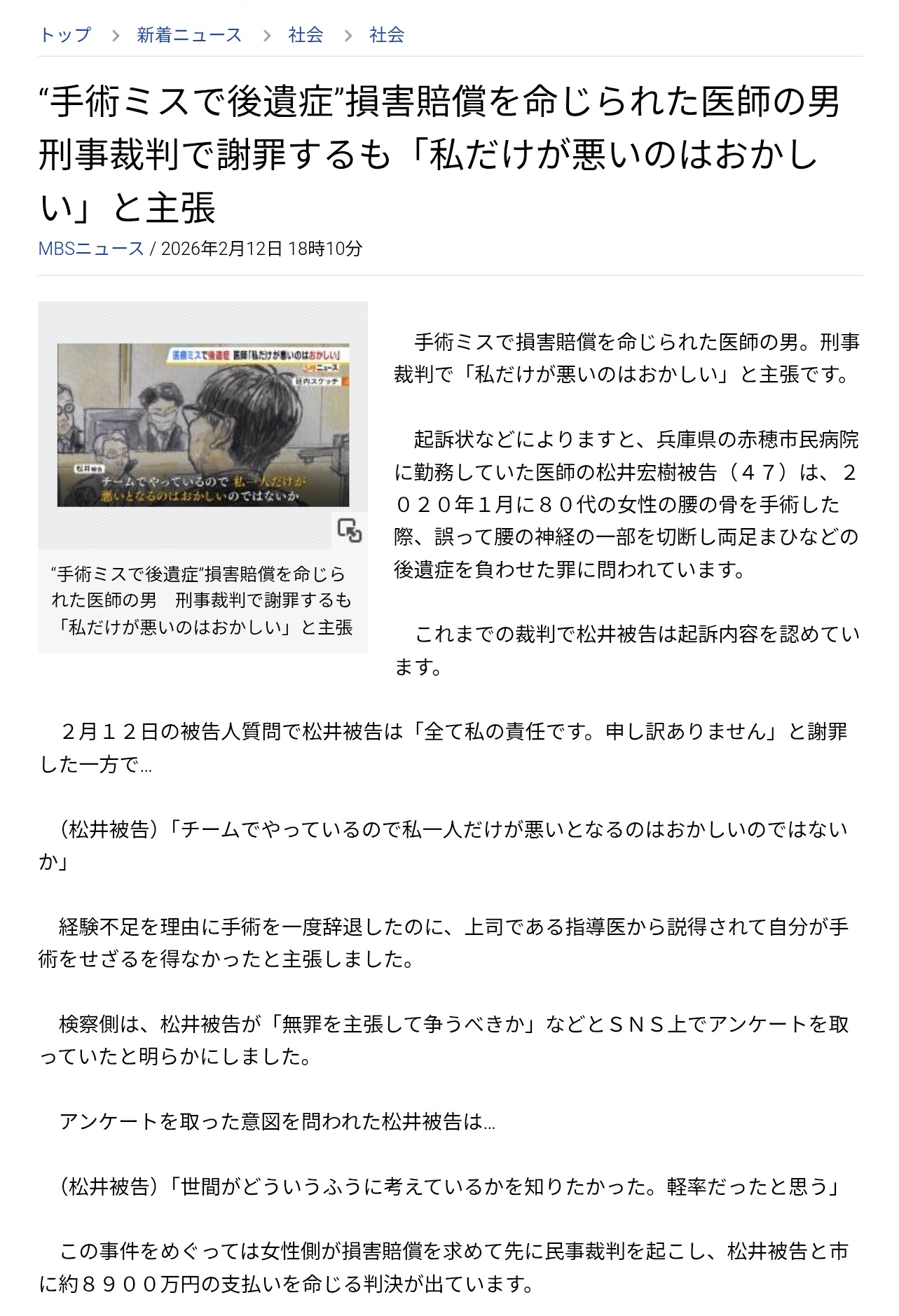
Task: Open the courtroom sketch article image
Action: (203, 424)
